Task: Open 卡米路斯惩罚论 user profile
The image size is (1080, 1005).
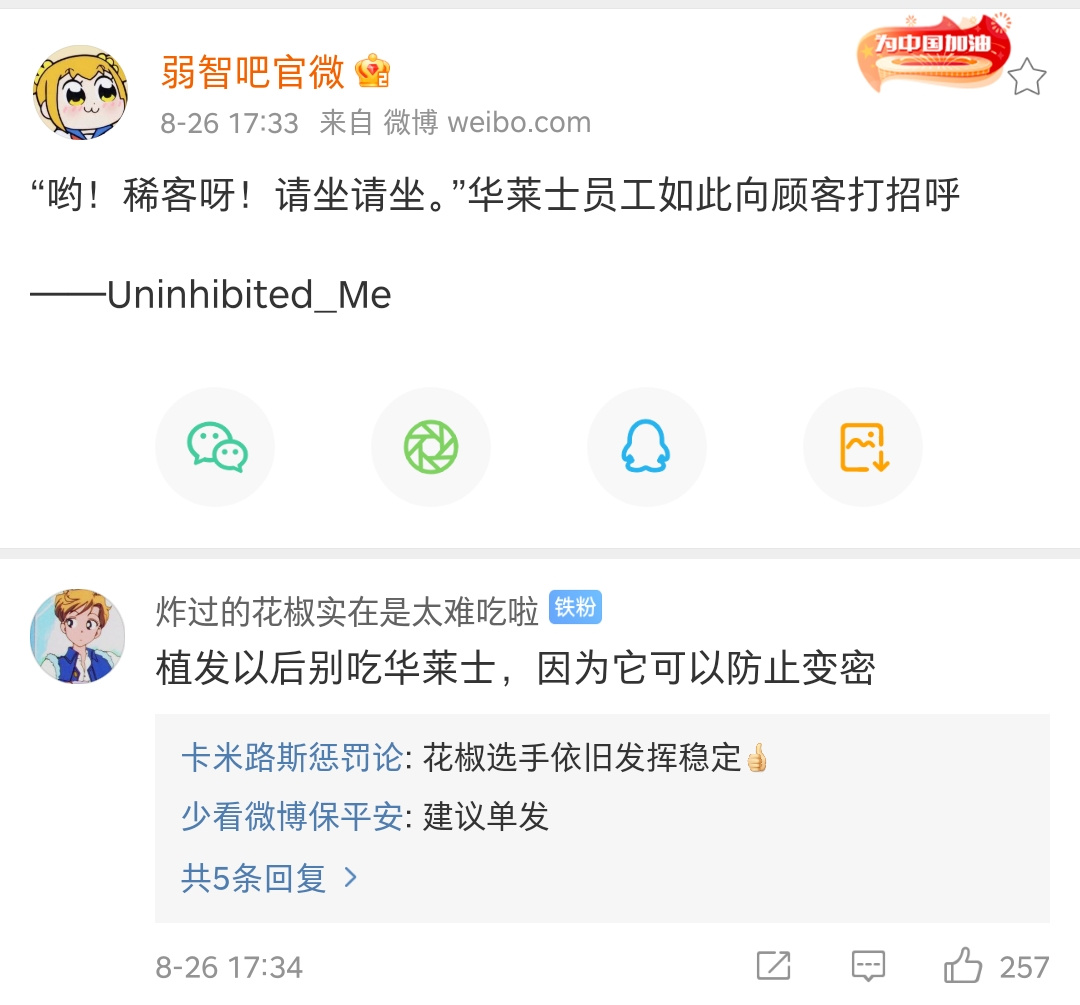Action: (x=291, y=757)
